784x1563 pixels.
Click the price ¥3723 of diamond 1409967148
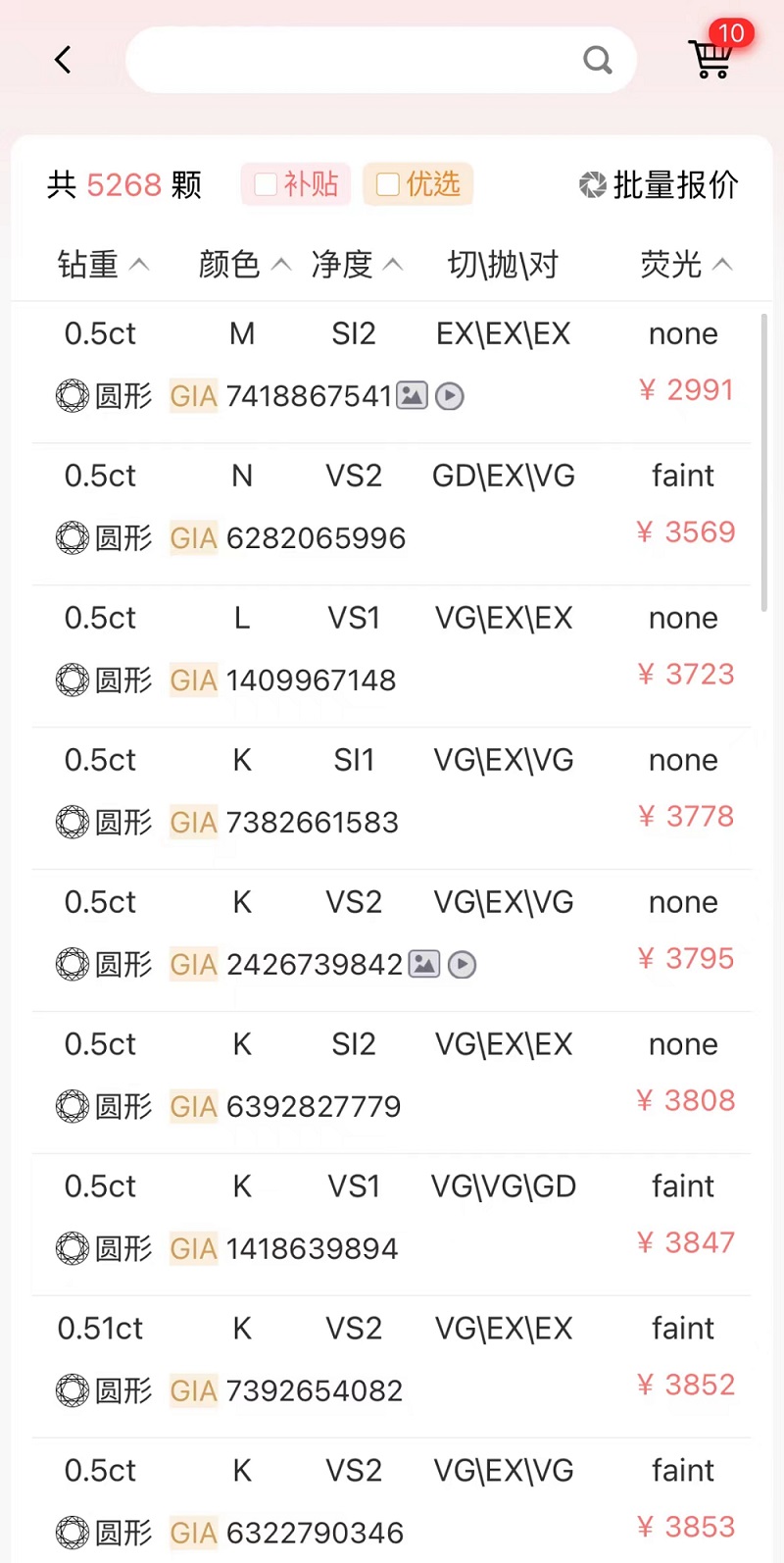click(x=686, y=674)
